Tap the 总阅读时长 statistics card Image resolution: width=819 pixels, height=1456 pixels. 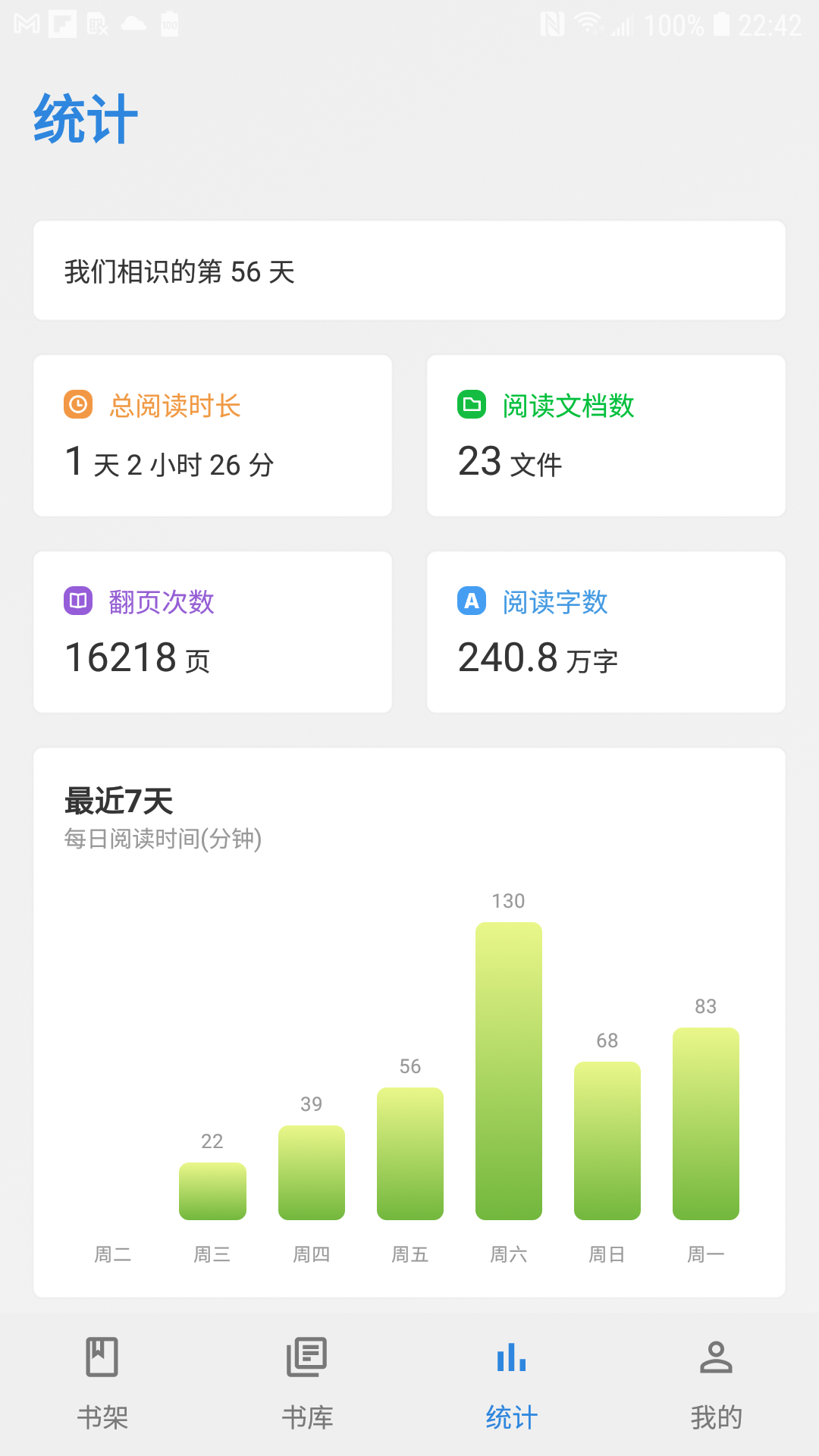[212, 435]
